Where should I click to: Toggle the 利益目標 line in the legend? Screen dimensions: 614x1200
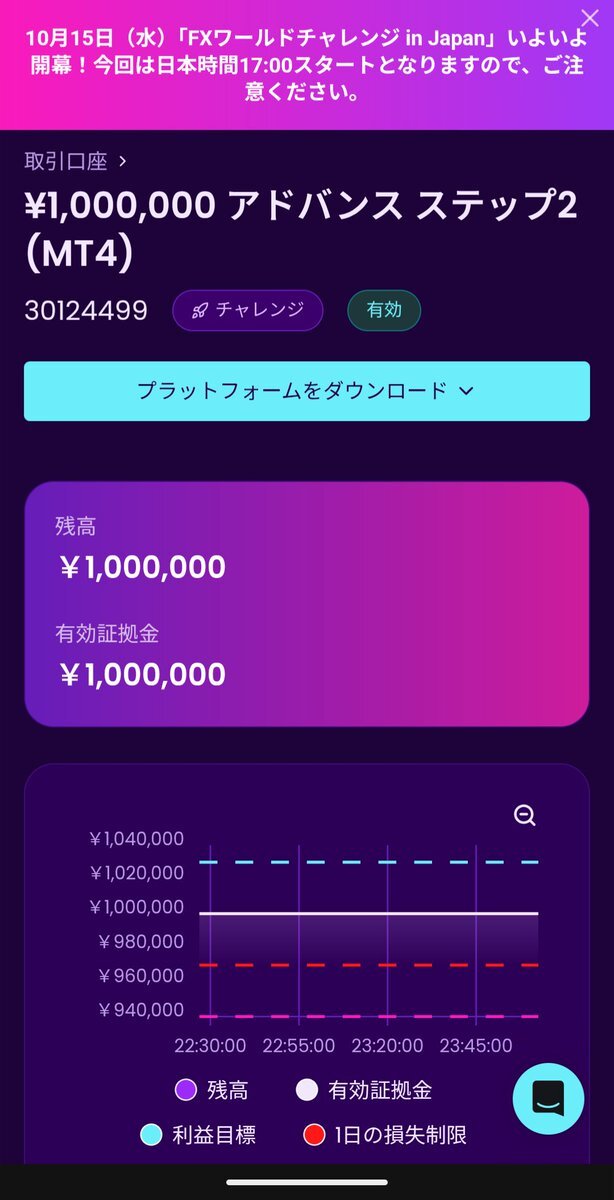(198, 1135)
